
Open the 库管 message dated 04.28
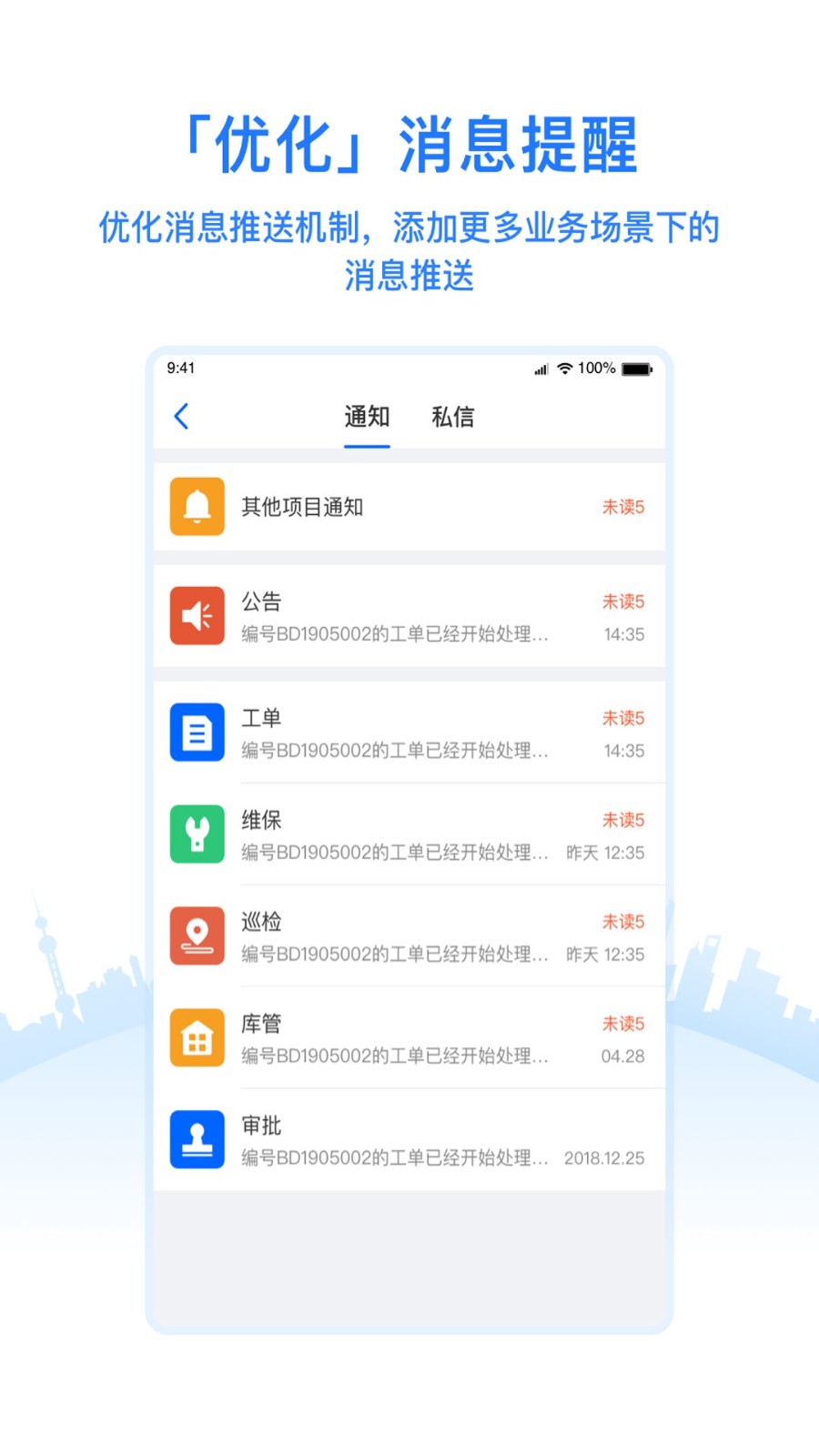pos(409,1037)
